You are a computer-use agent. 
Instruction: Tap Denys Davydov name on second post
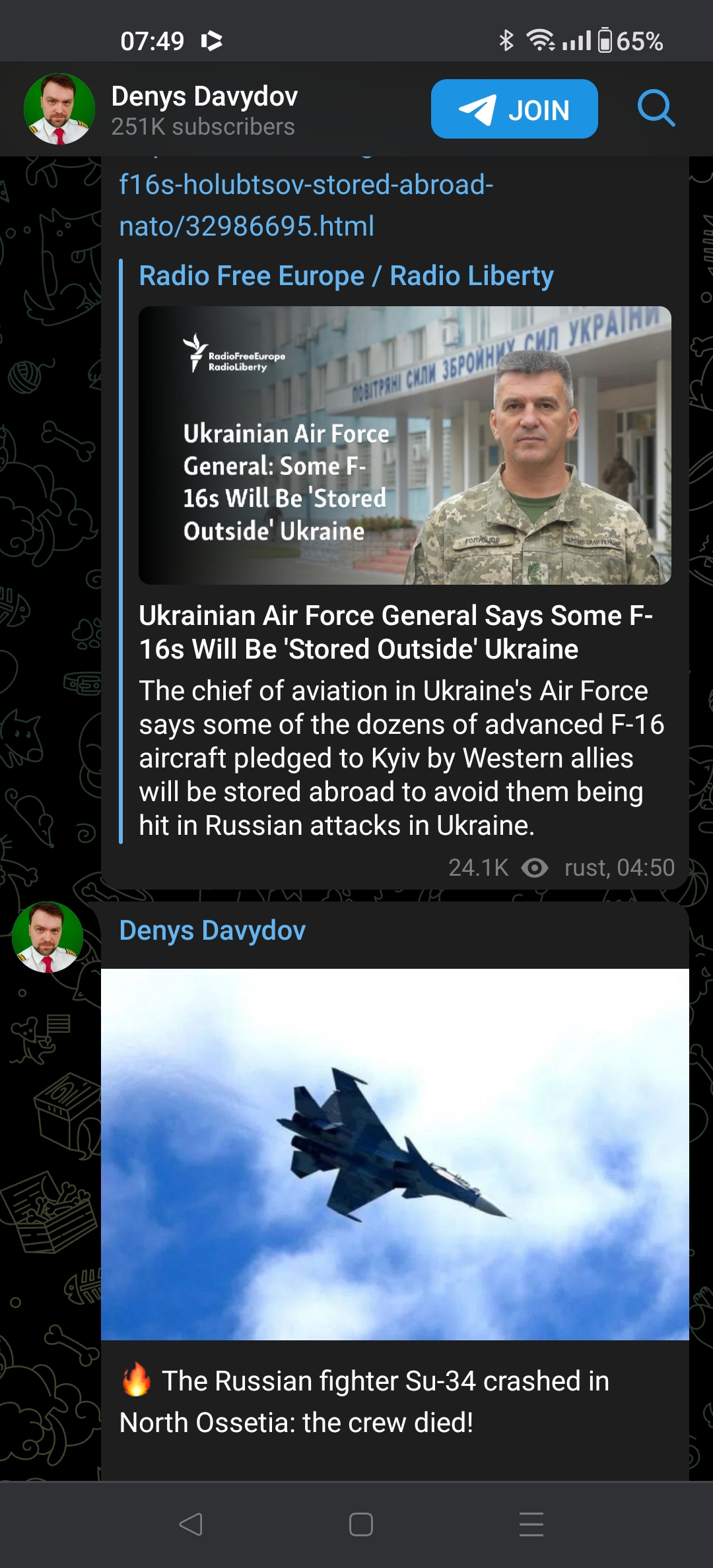[x=212, y=931]
